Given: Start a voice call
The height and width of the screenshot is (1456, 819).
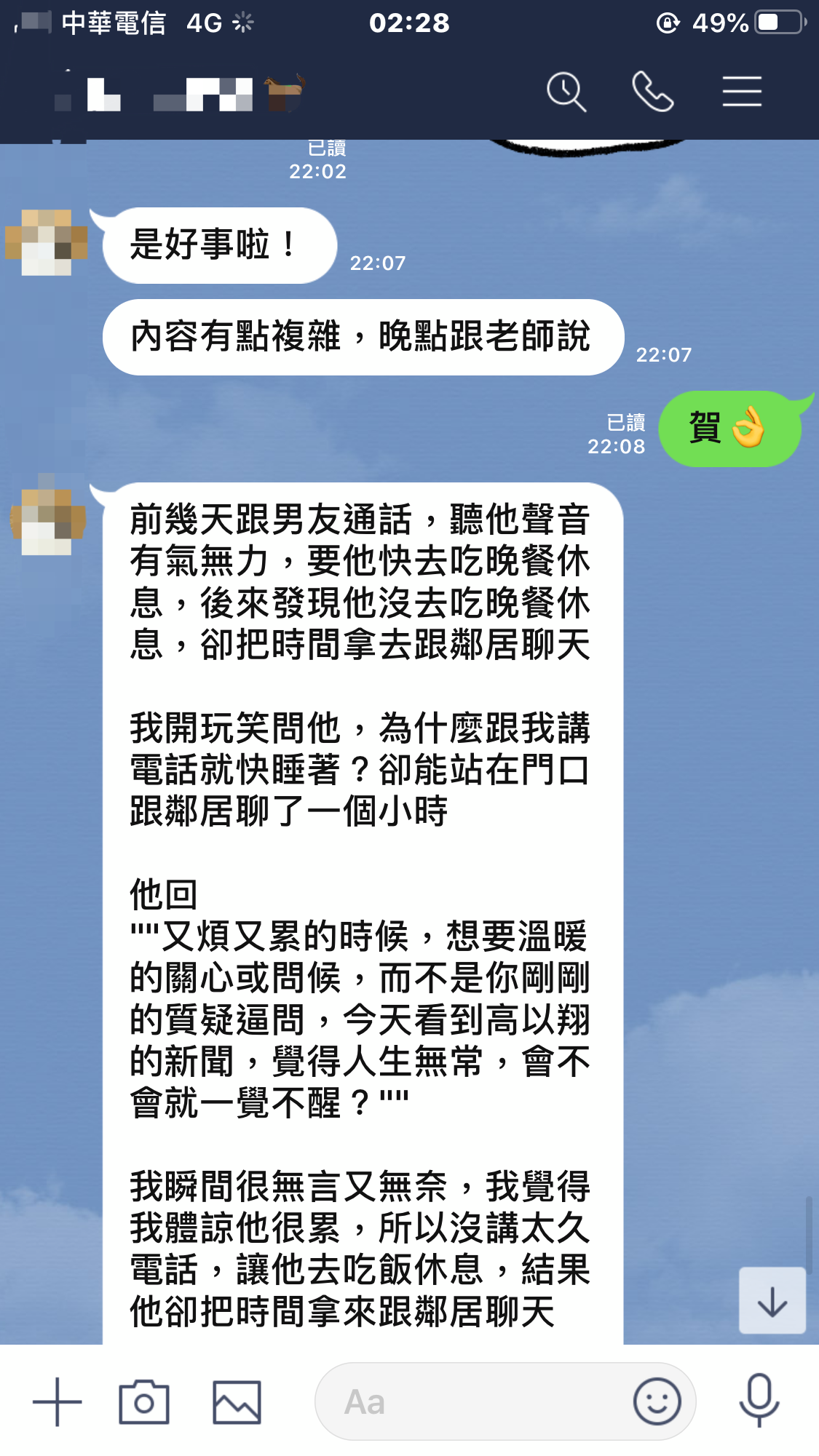Looking at the screenshot, I should pyautogui.click(x=652, y=92).
